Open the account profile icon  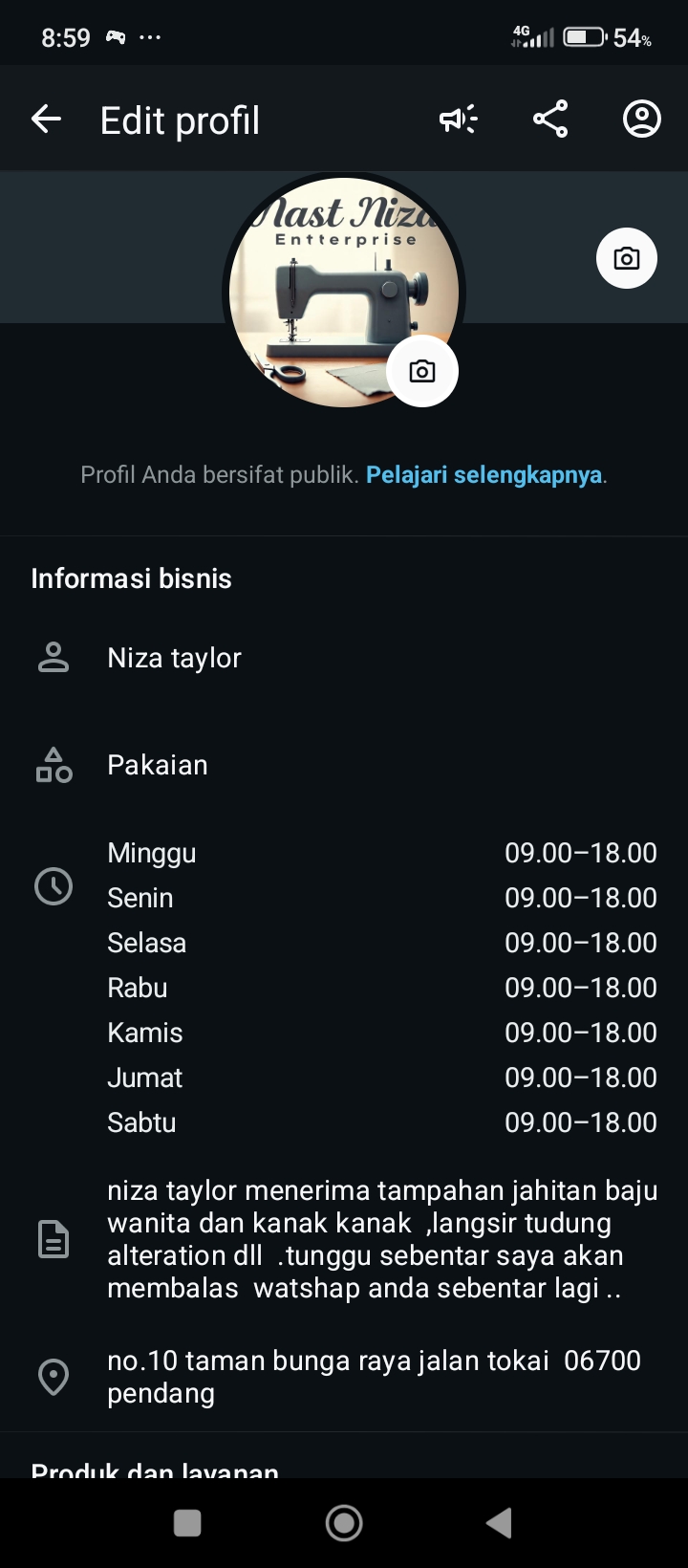(x=641, y=120)
